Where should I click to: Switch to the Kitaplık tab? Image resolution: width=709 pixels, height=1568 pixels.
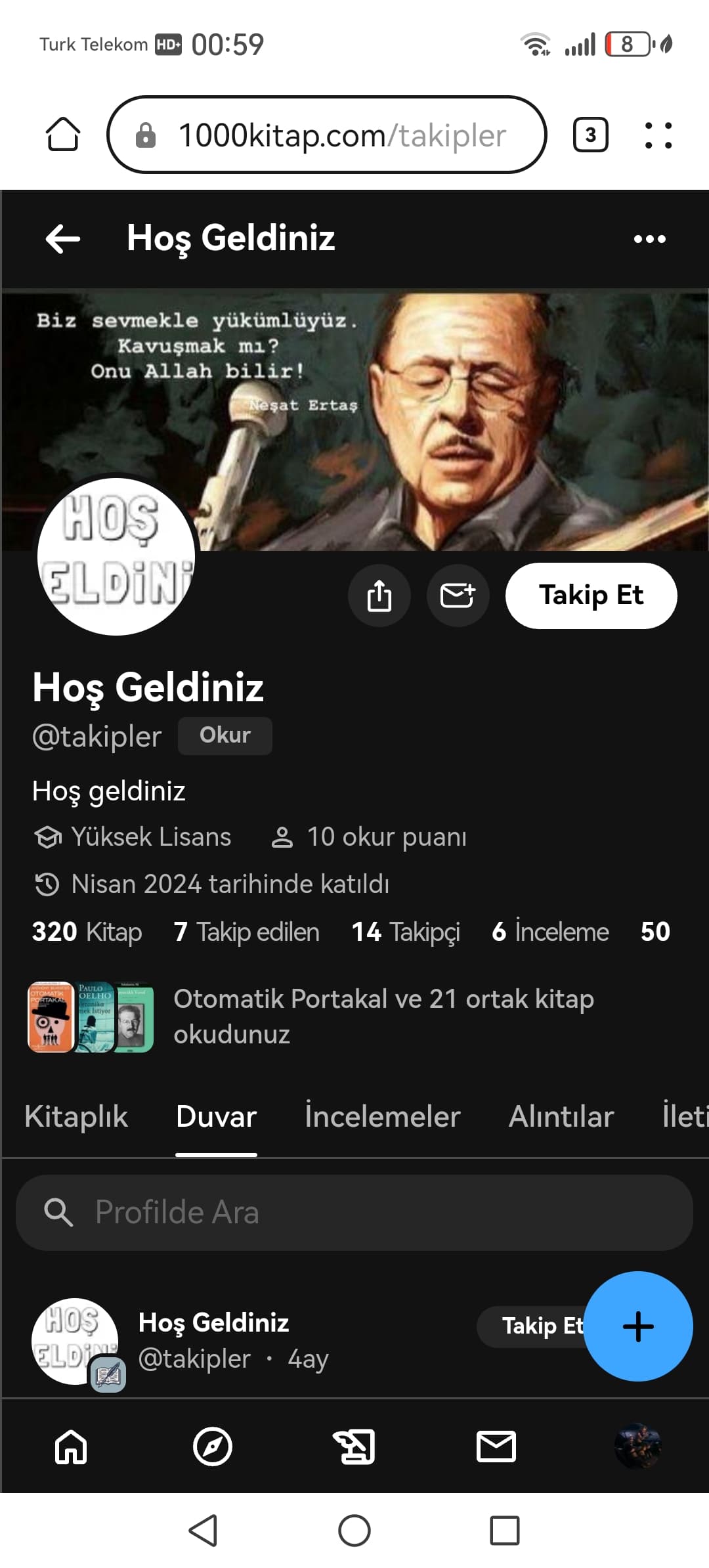(x=76, y=1117)
